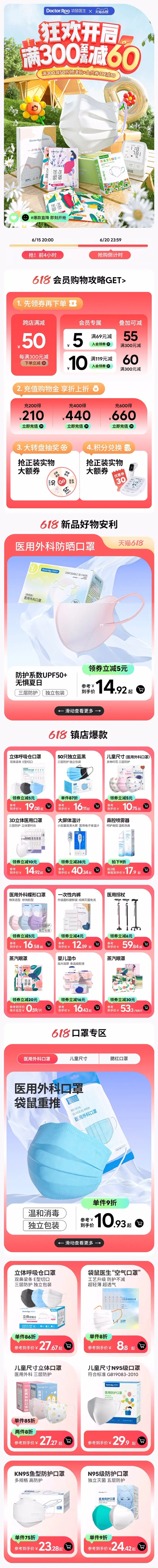The image size is (158, 1568).
Task: Tap 立即充值 for 充400得440
Action: click(77, 426)
